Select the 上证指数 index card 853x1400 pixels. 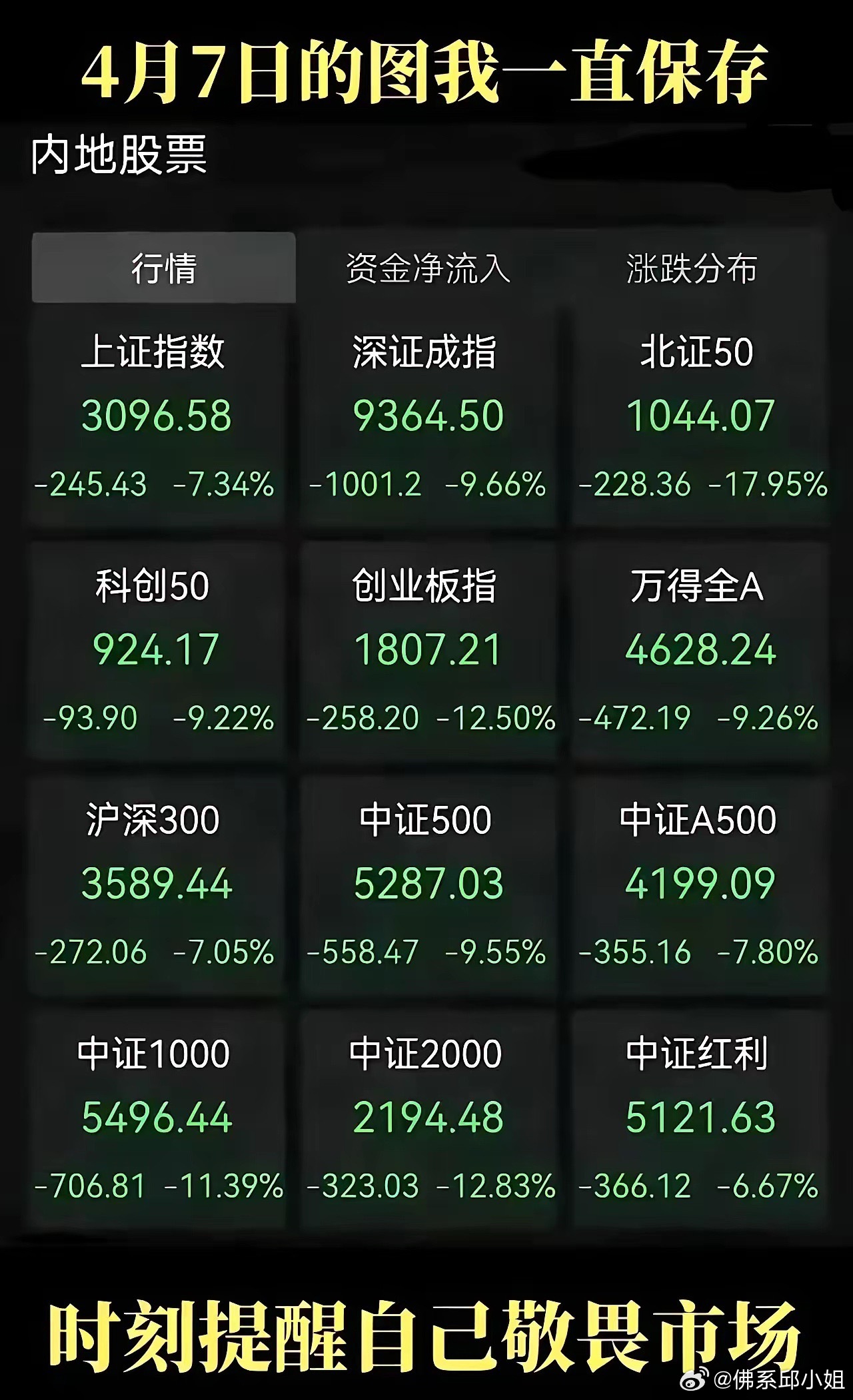[x=157, y=413]
